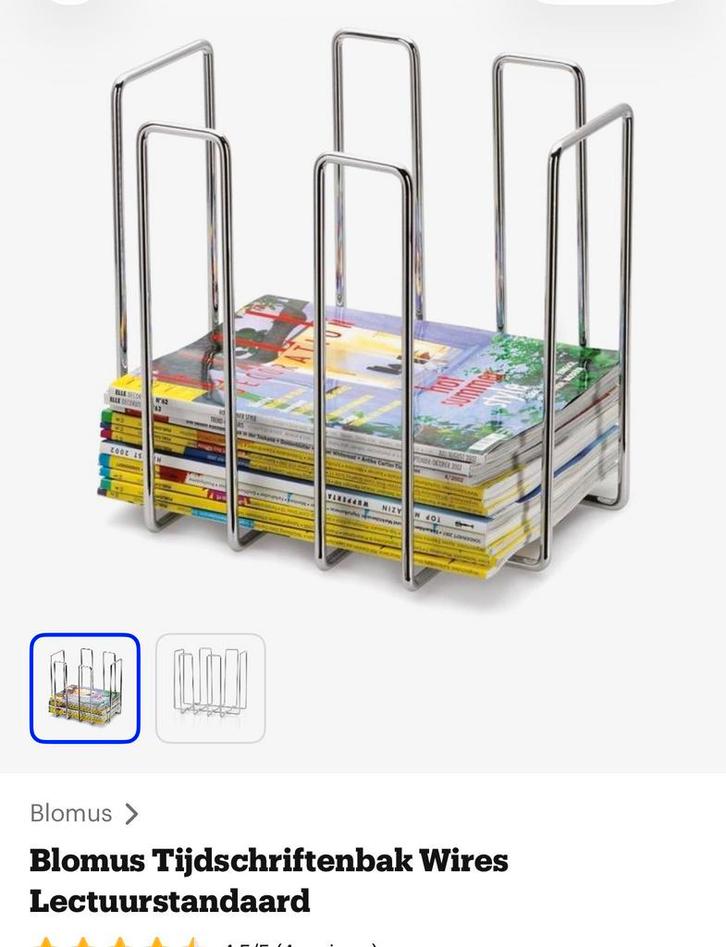Activate the highlighted thumbnail selection
The height and width of the screenshot is (947, 726).
click(x=83, y=690)
